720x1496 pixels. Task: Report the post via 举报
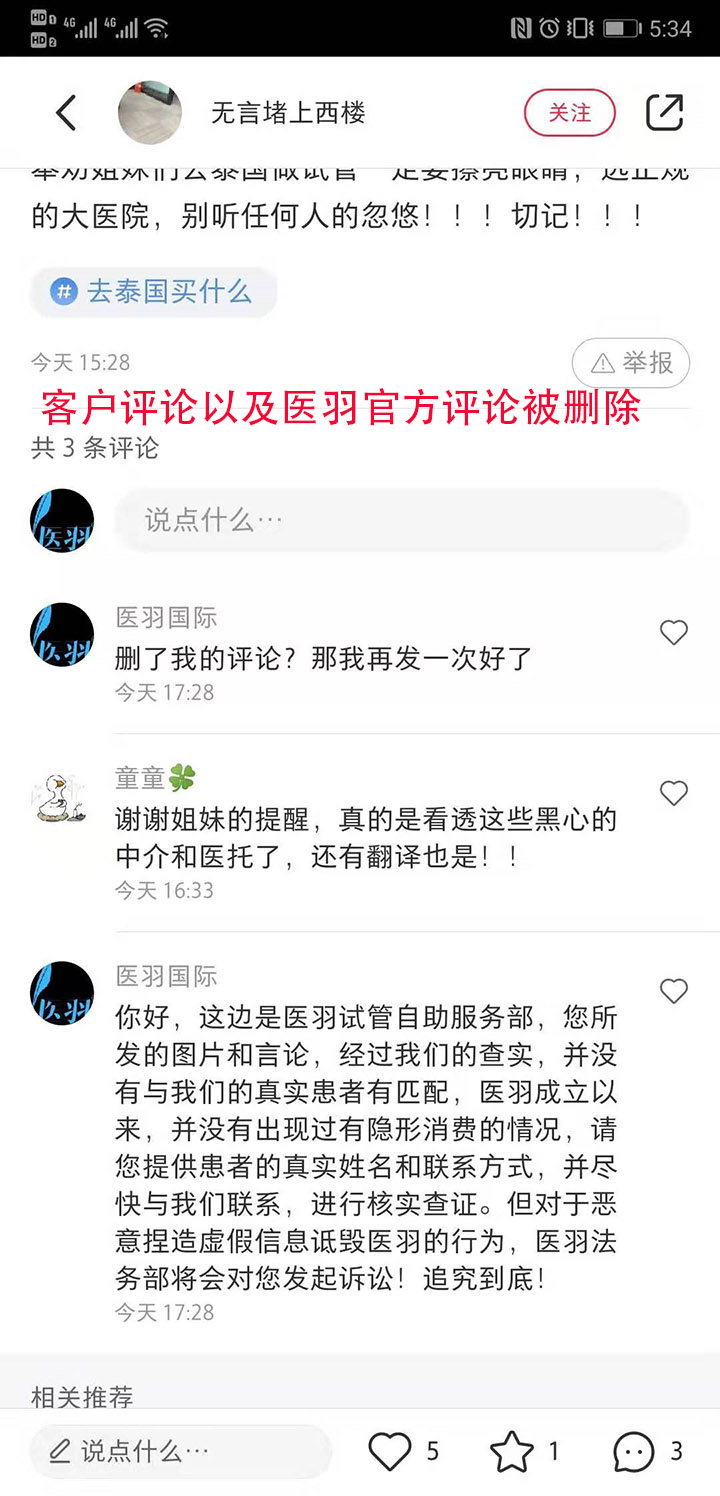click(631, 362)
